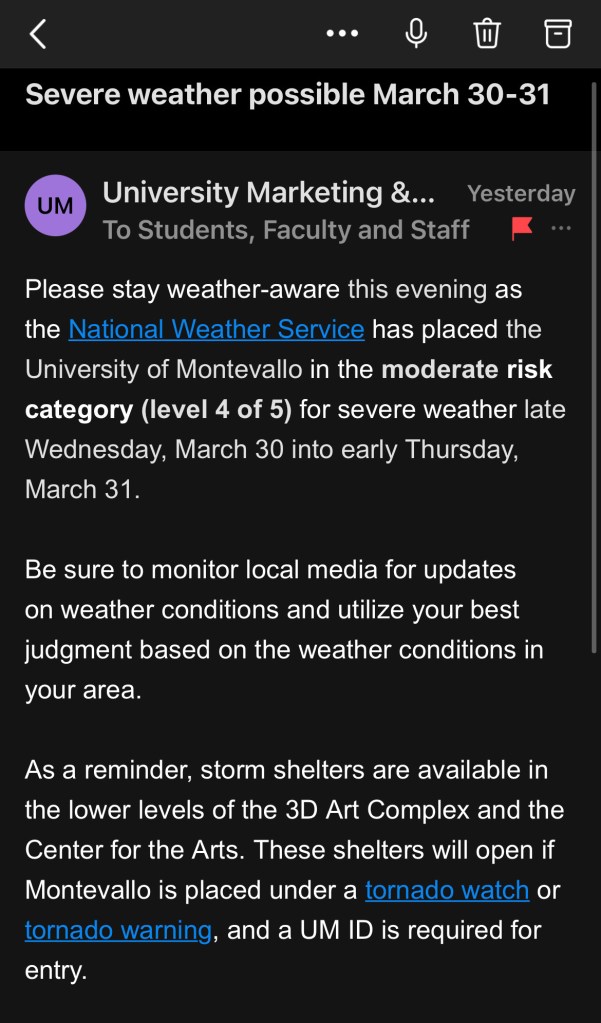Open message options next to the flag
The height and width of the screenshot is (1023, 601).
coord(561,229)
